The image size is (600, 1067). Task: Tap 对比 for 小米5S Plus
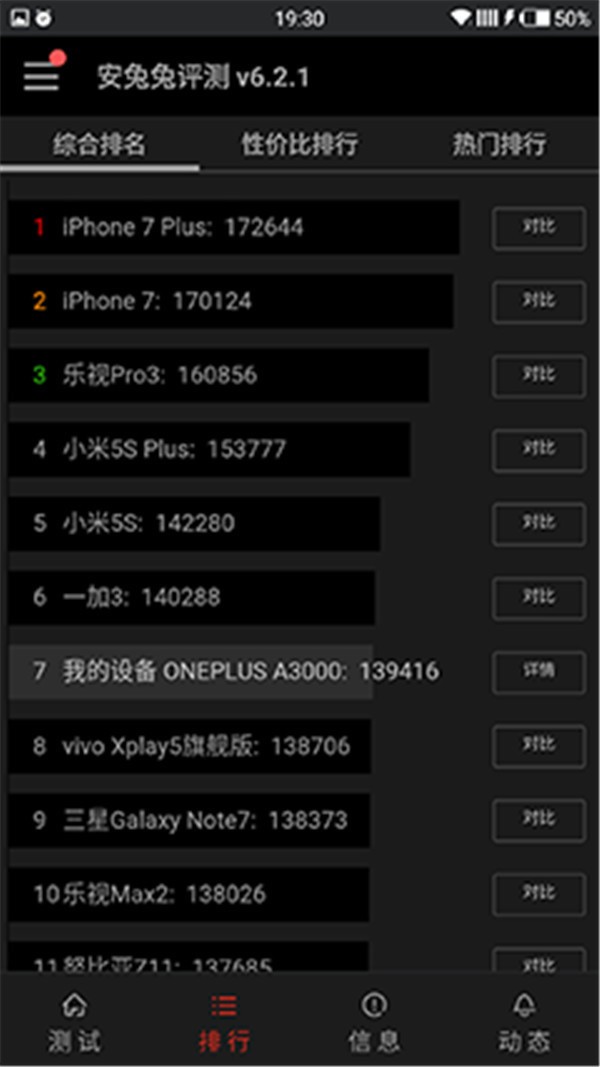point(538,450)
